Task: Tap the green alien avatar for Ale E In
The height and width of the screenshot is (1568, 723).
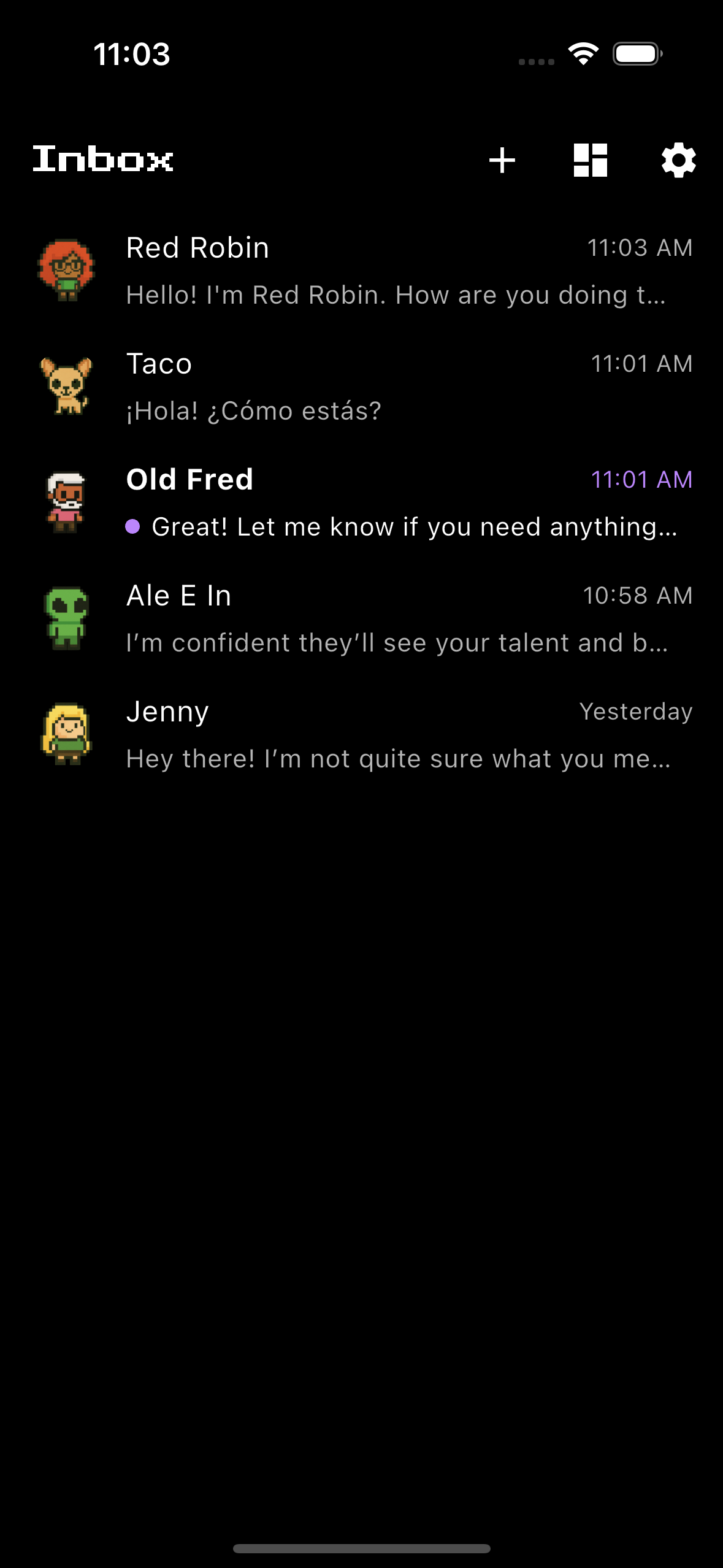Action: [67, 617]
